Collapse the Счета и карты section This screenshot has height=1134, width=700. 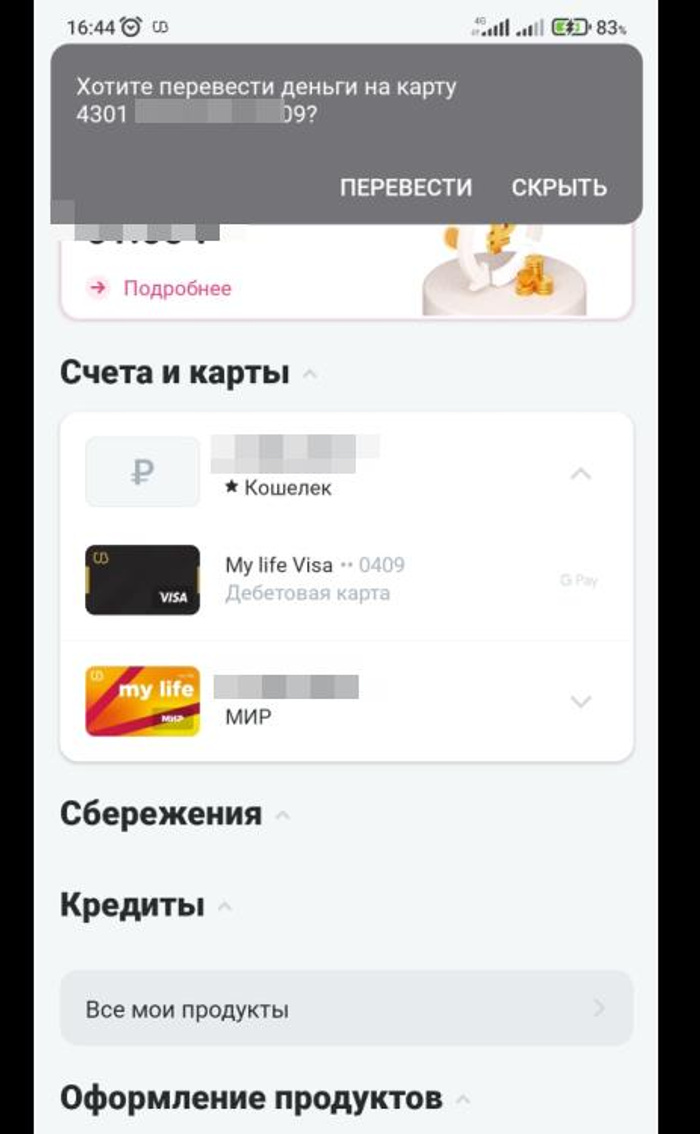(310, 375)
